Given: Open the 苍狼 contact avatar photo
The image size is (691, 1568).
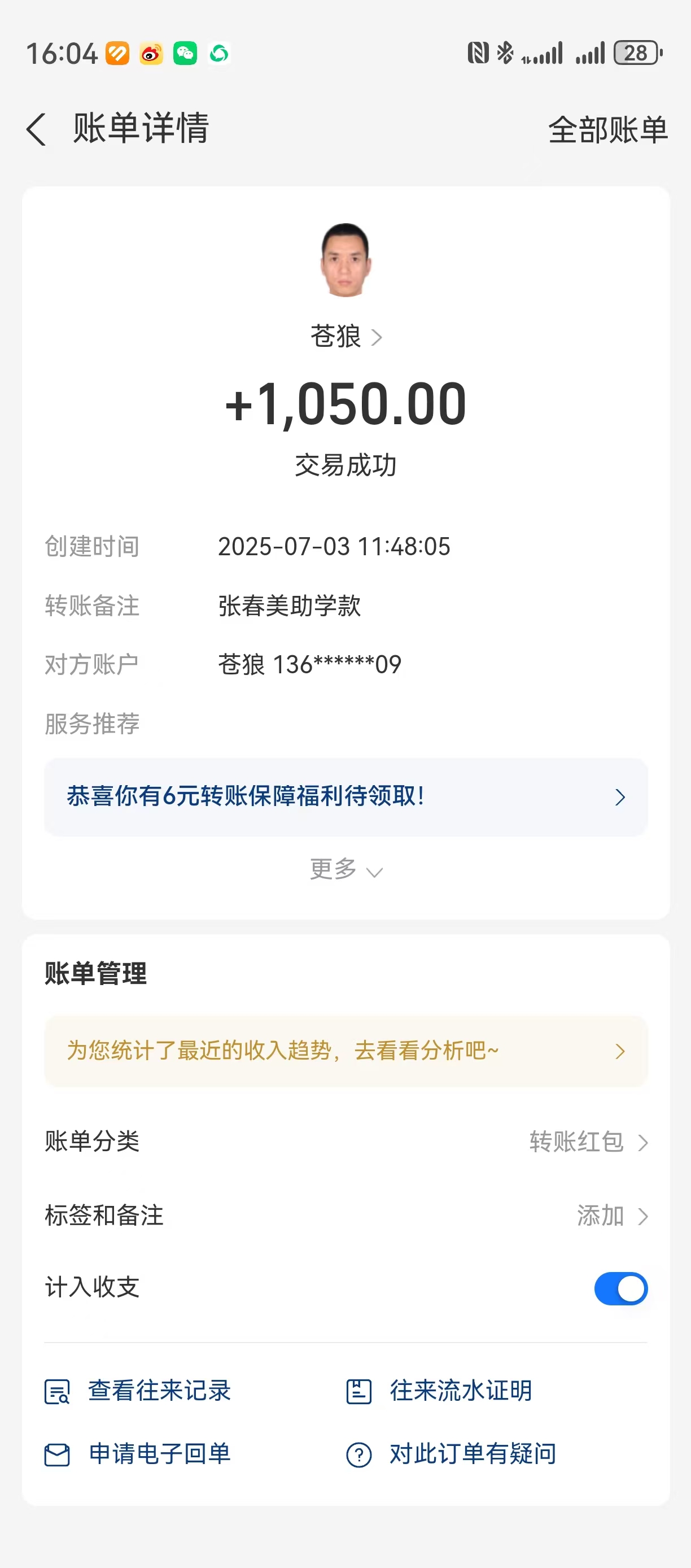Looking at the screenshot, I should (x=345, y=260).
